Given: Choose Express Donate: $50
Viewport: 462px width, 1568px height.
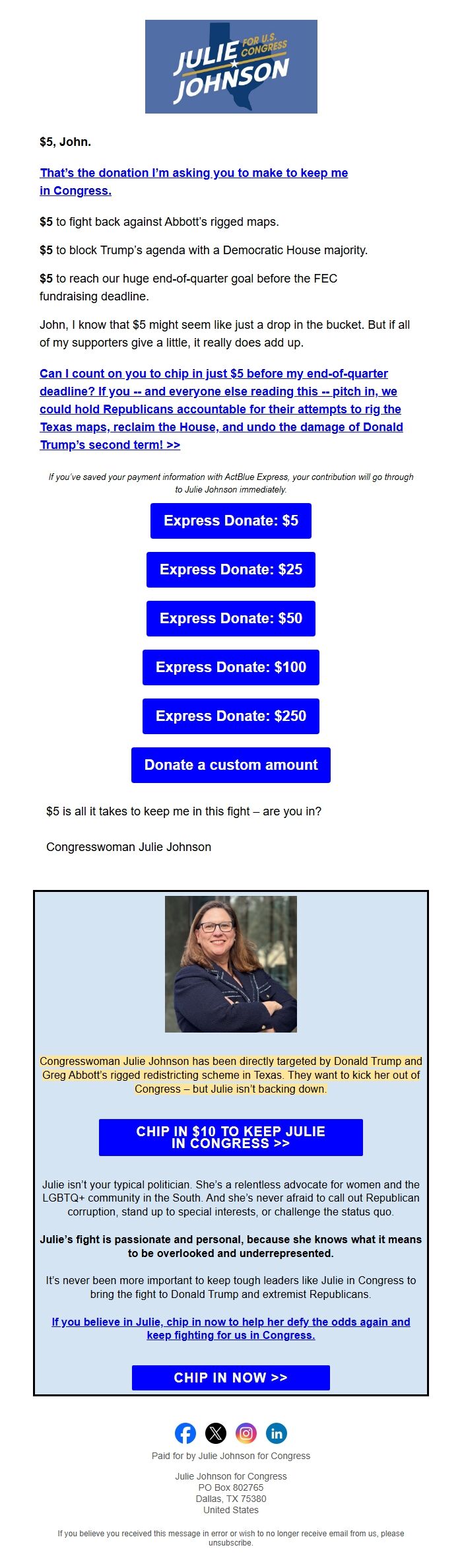Looking at the screenshot, I should click(x=230, y=619).
